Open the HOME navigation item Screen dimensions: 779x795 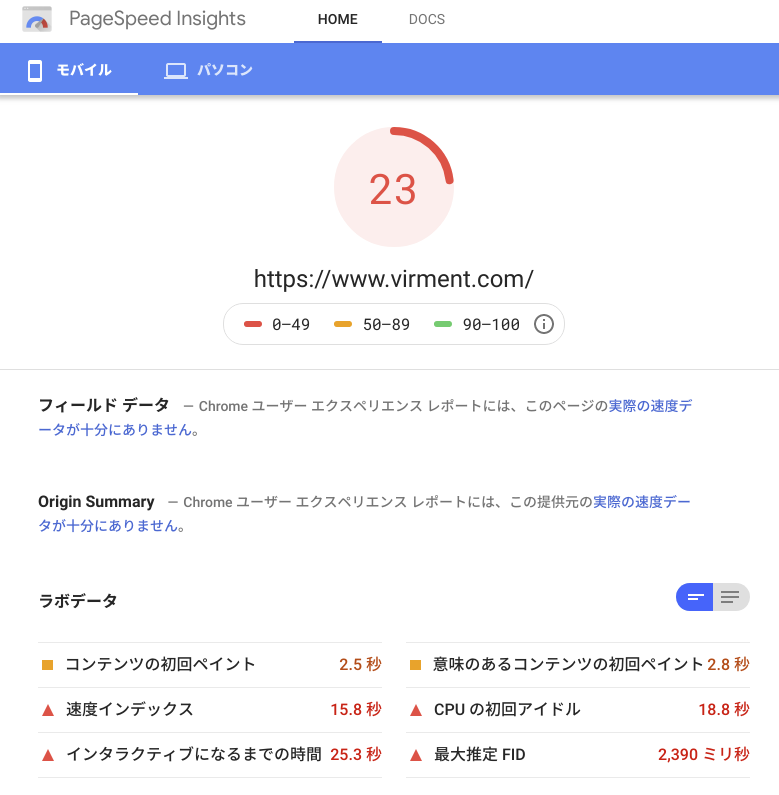click(337, 18)
